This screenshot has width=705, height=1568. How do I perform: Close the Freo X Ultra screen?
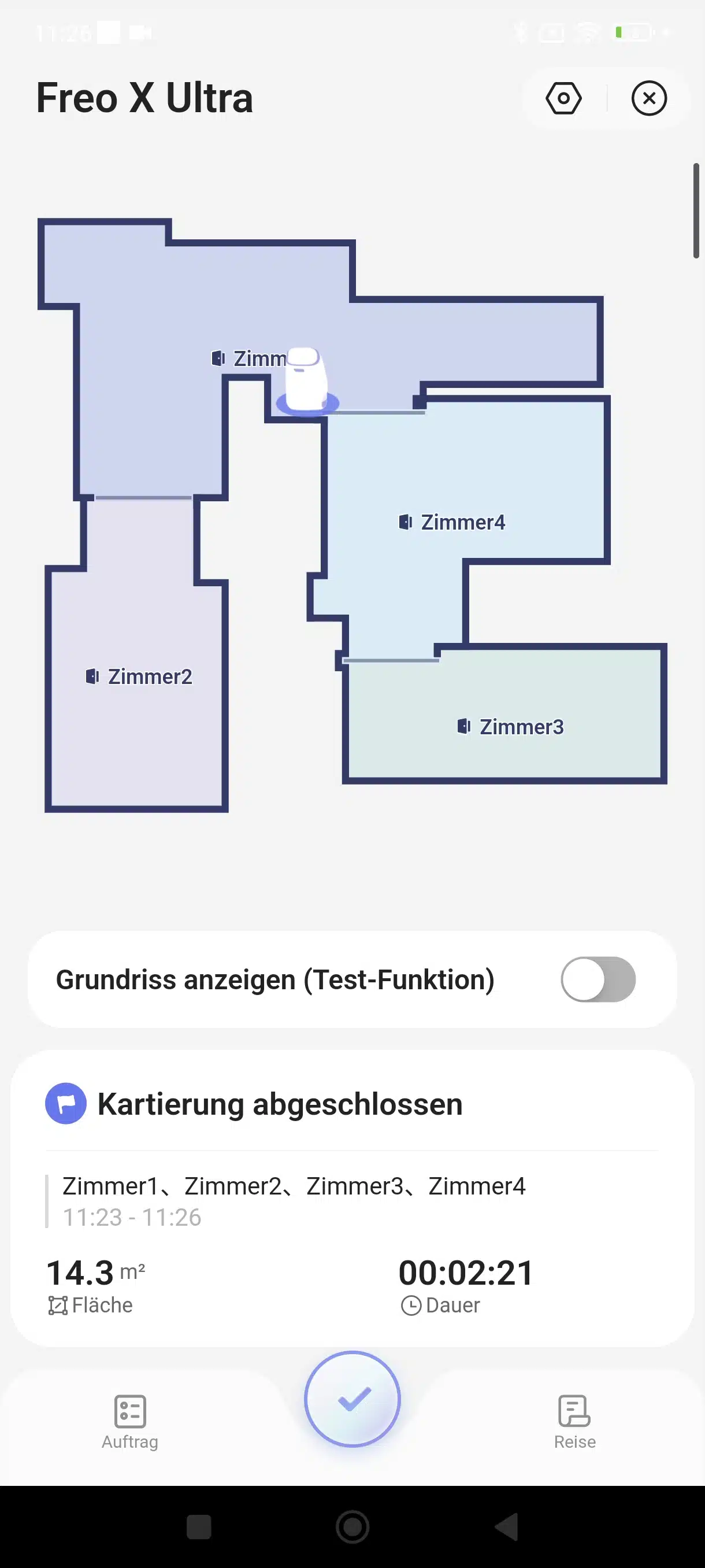649,98
